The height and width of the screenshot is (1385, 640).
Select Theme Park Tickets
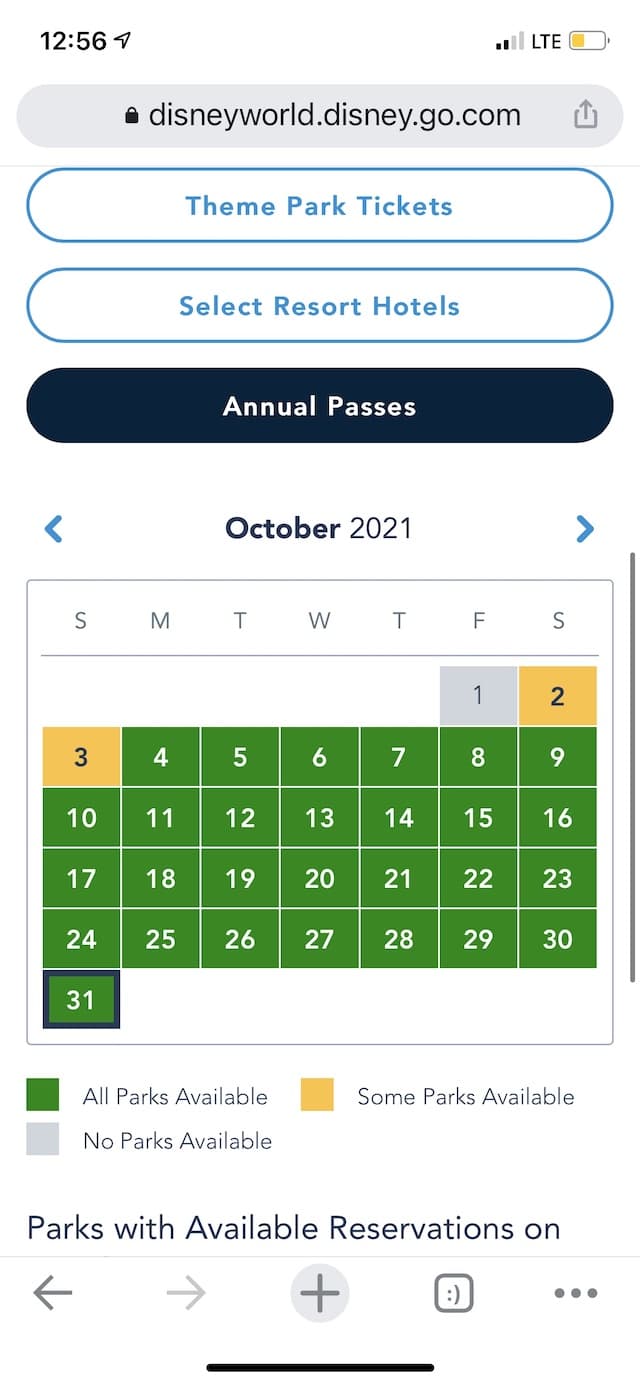pyautogui.click(x=319, y=206)
